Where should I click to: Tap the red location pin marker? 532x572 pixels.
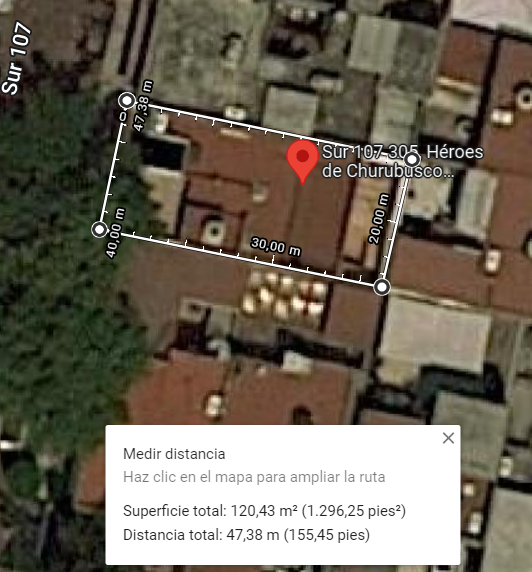tap(302, 162)
